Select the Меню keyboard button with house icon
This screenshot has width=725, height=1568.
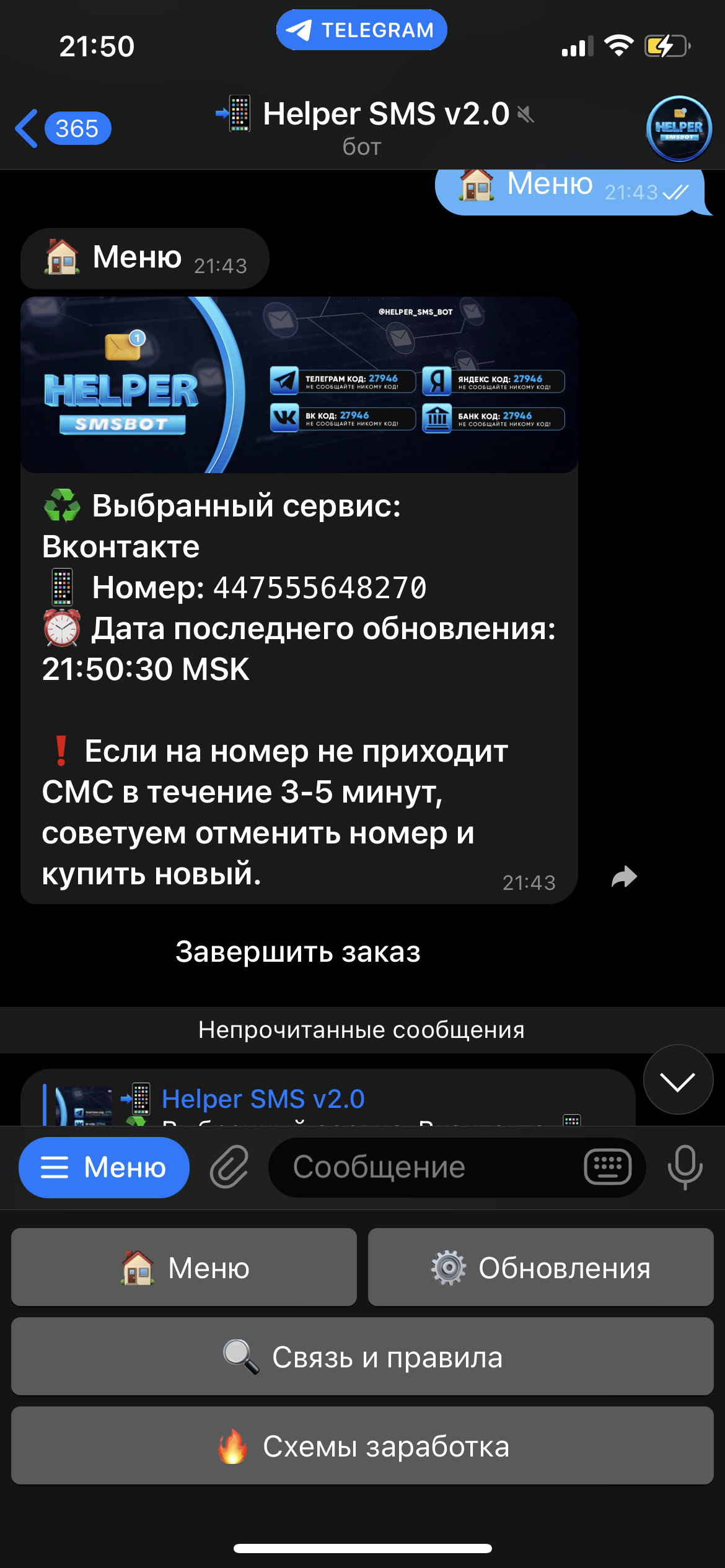coord(184,1268)
